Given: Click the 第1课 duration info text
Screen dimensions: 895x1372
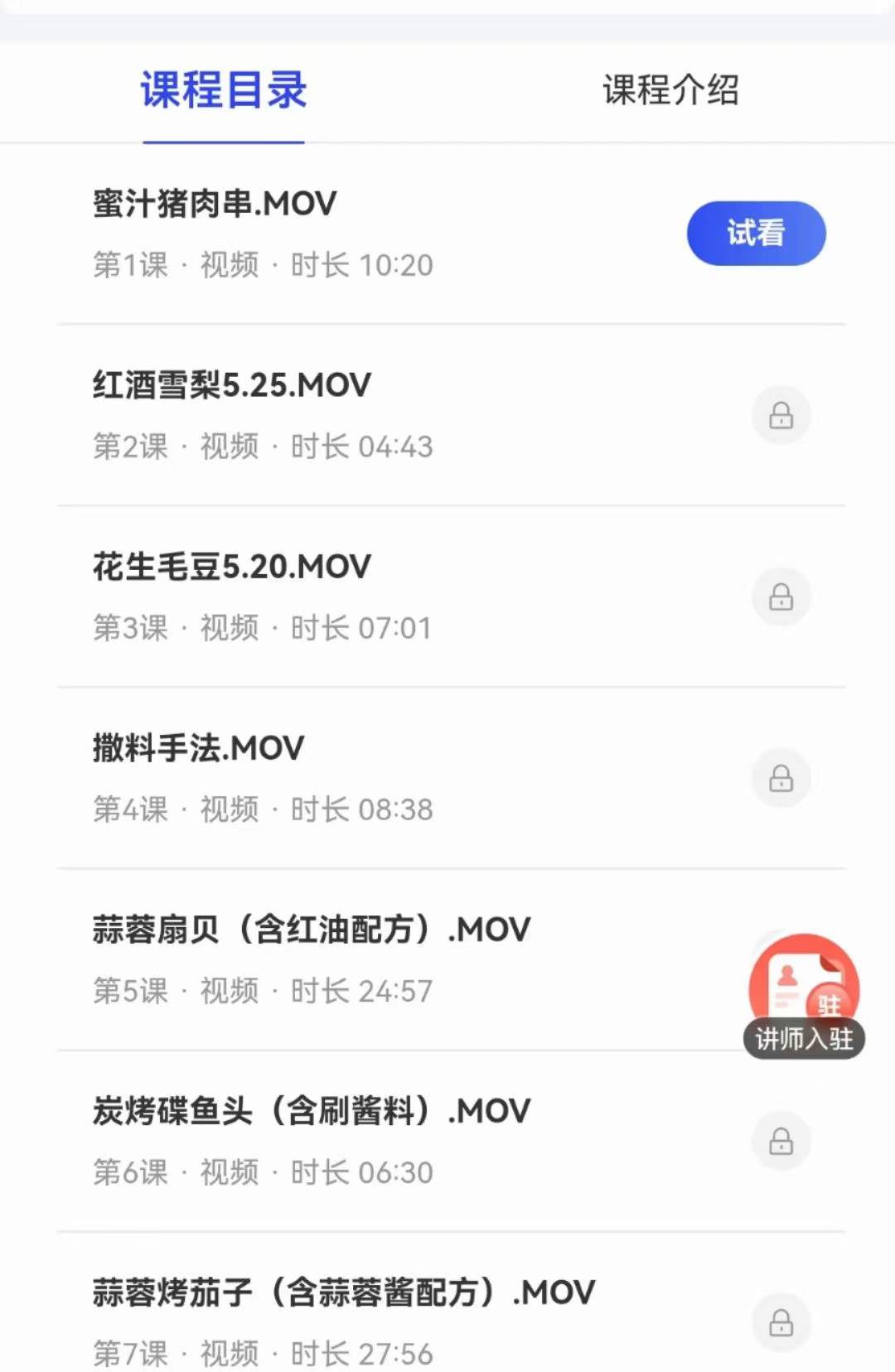Looking at the screenshot, I should pos(262,265).
